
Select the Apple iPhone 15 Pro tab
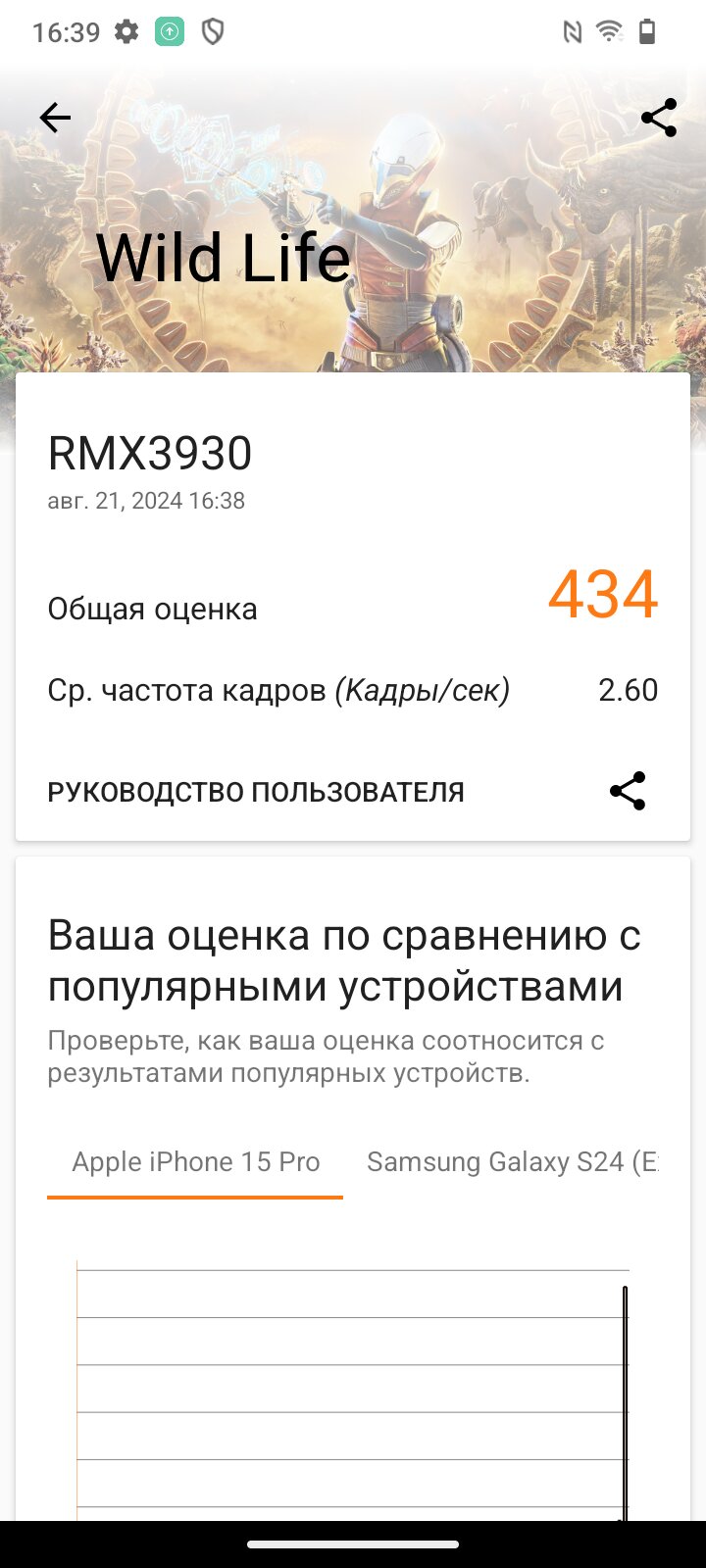(195, 1162)
